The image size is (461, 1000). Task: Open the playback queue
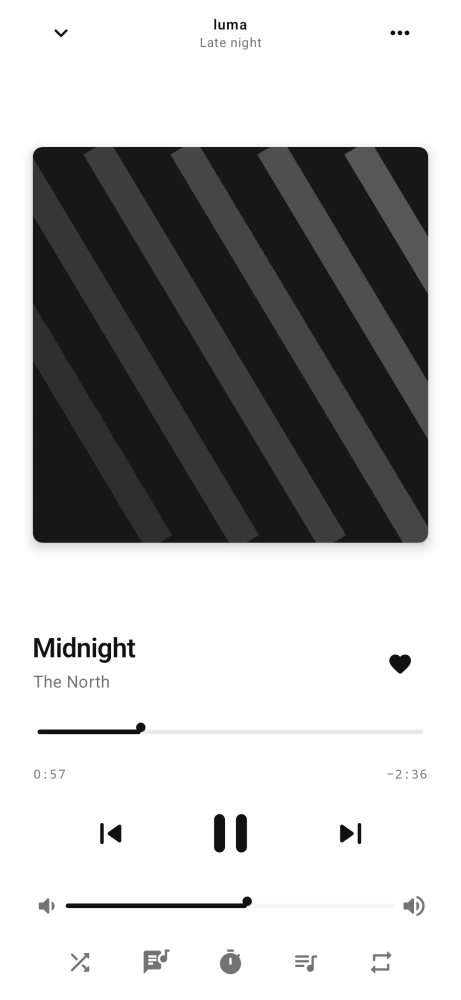(306, 962)
